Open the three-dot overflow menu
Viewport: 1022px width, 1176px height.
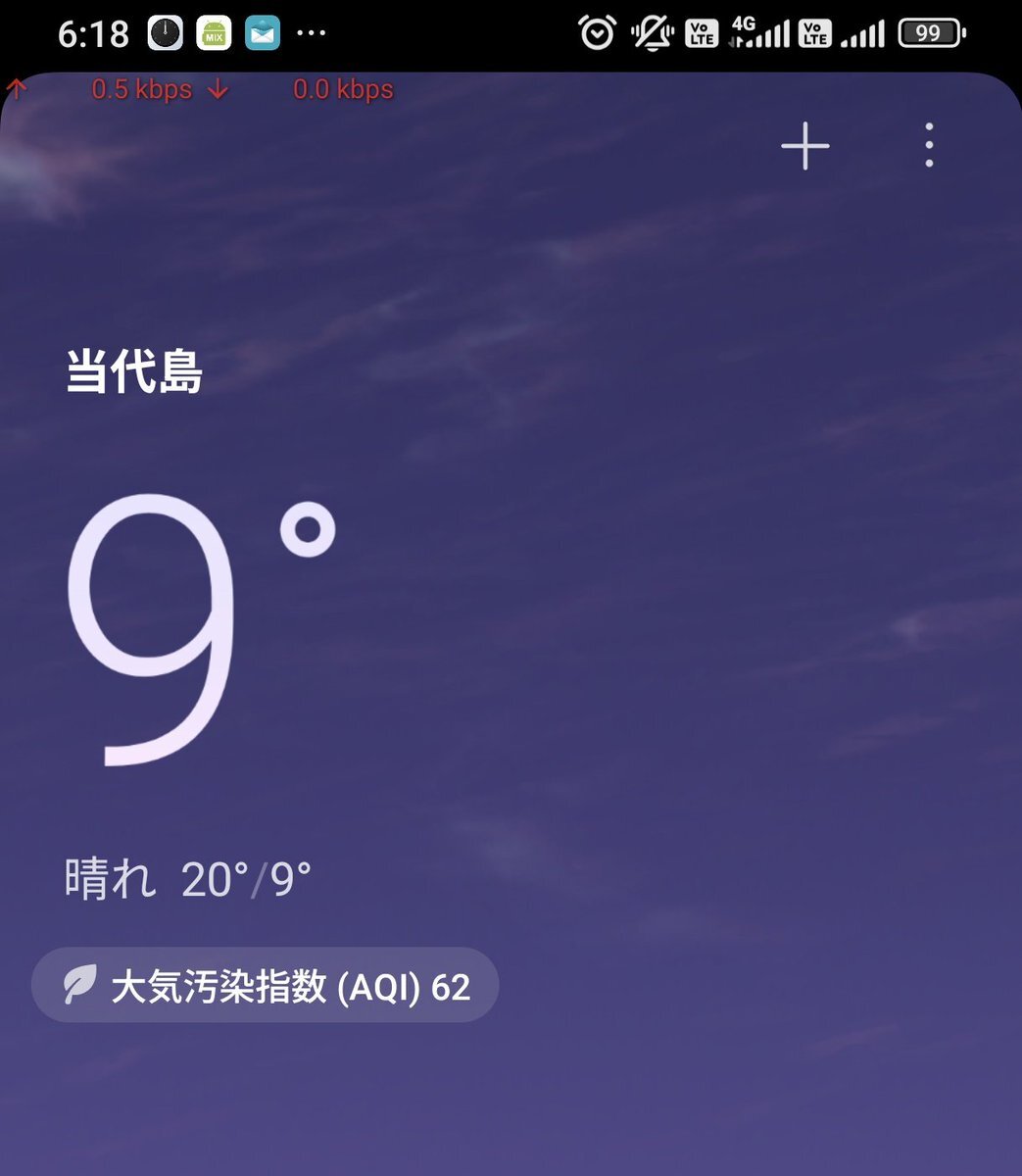(929, 146)
